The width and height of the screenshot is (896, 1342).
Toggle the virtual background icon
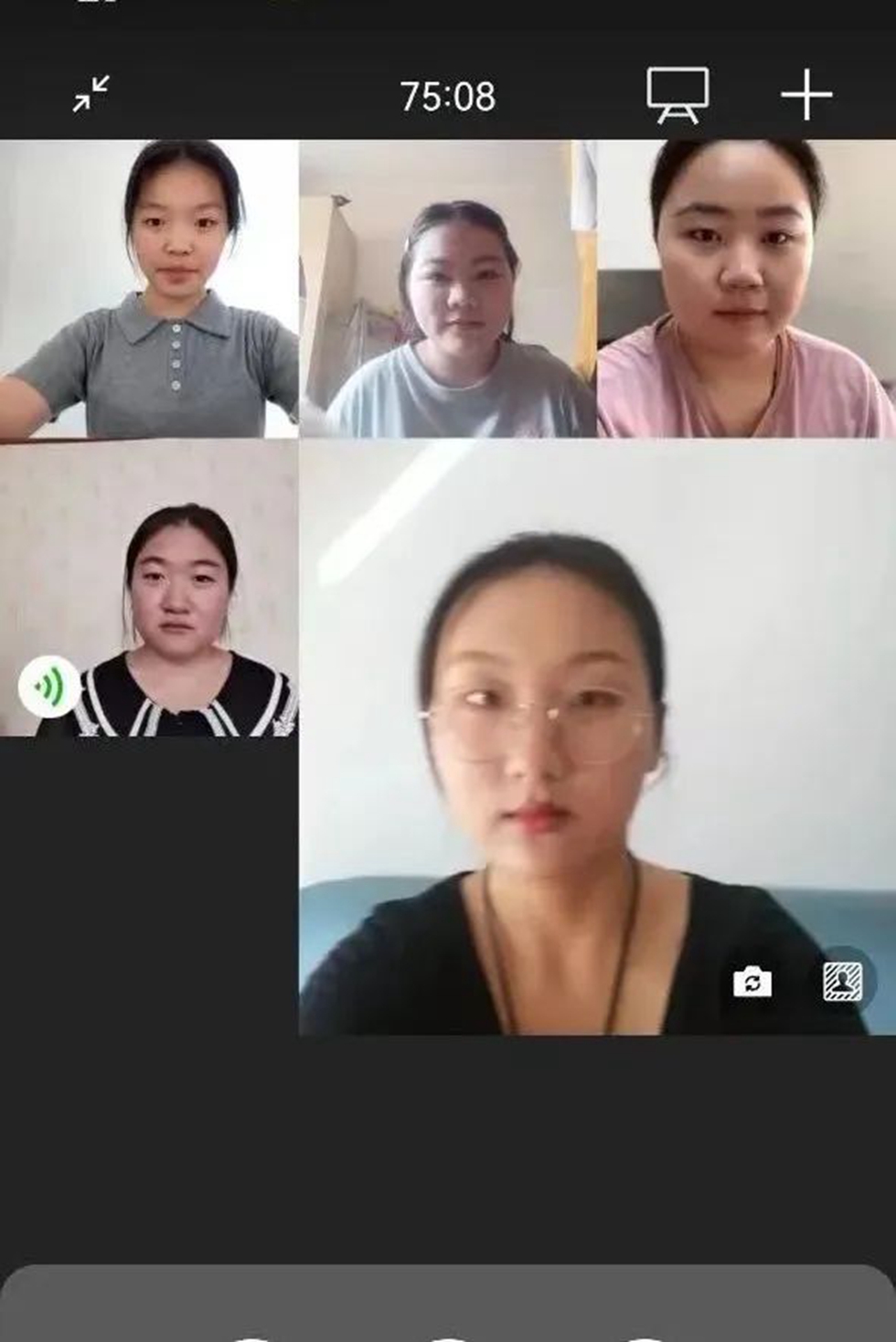pyautogui.click(x=842, y=982)
